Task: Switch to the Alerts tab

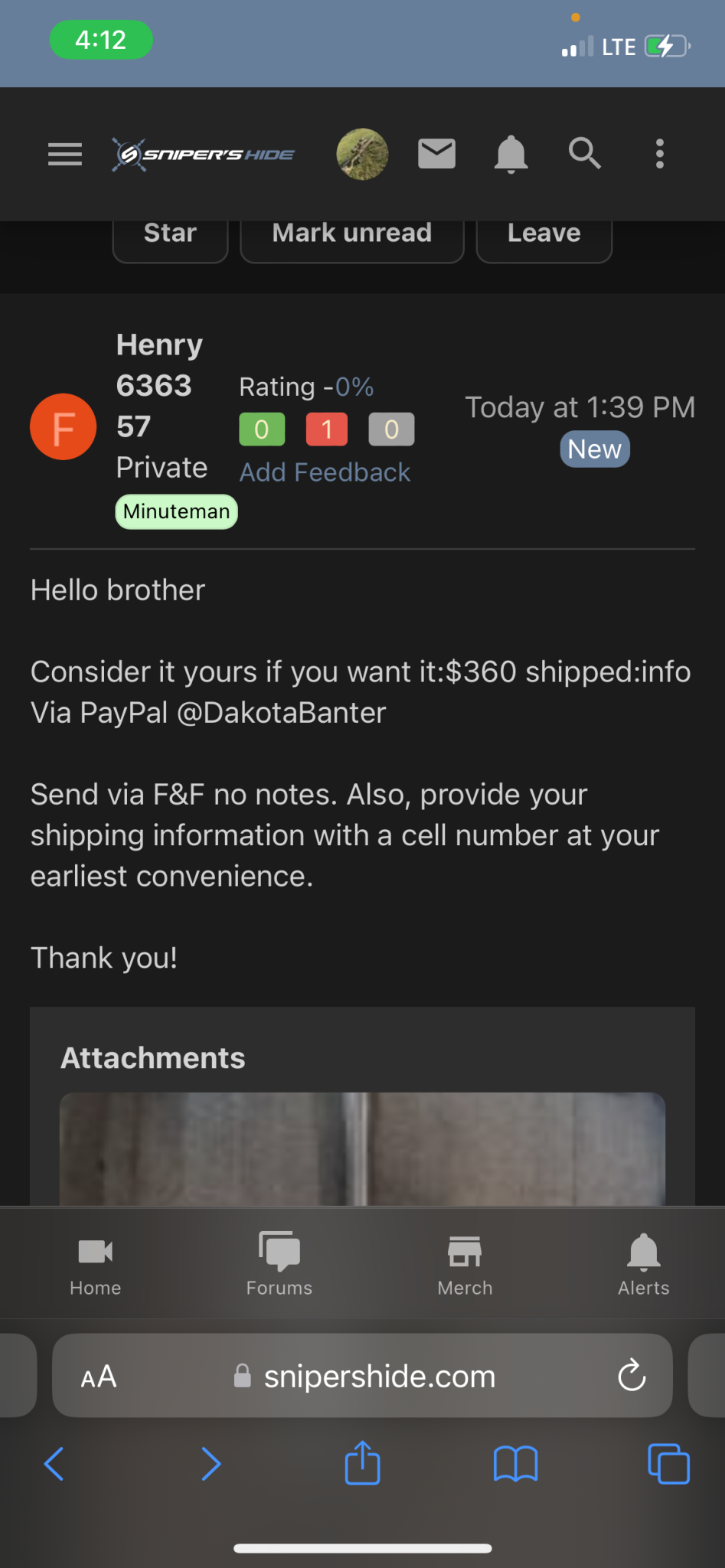Action: (x=644, y=1265)
